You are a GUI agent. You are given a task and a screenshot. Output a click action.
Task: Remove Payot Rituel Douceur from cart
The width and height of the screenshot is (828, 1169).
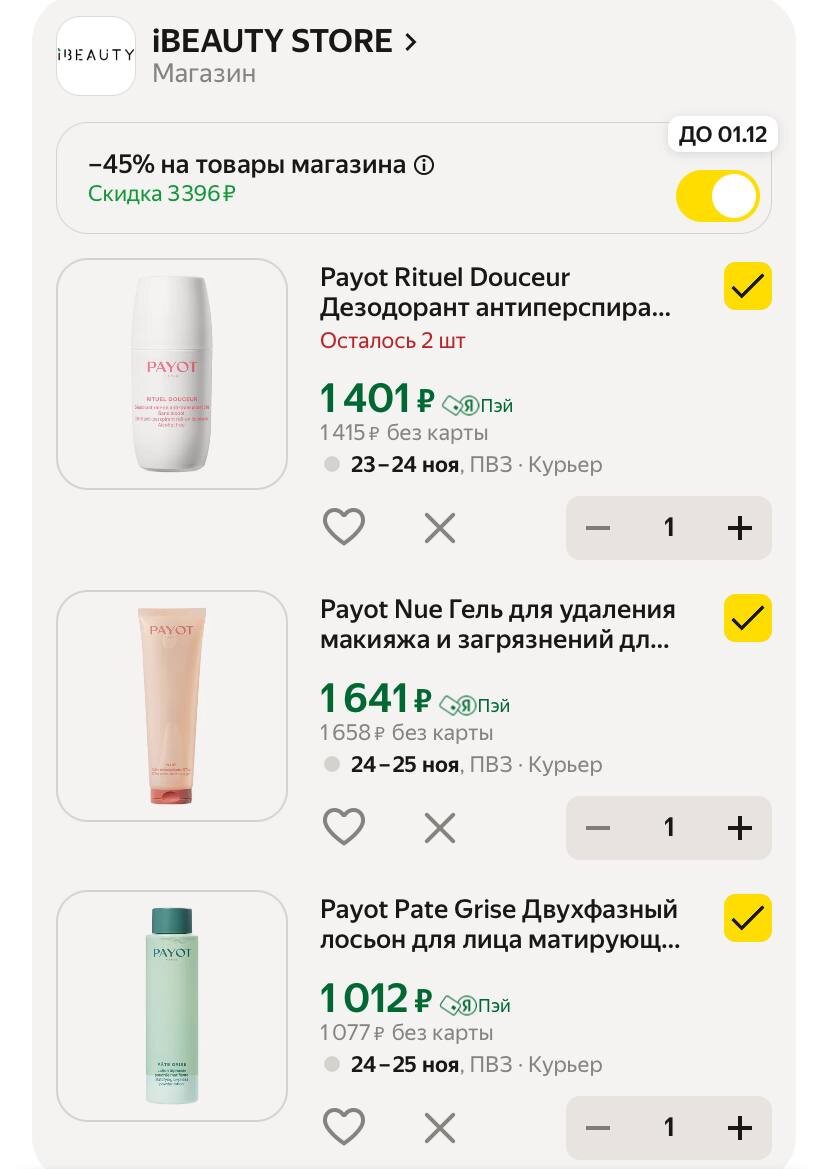click(x=440, y=527)
